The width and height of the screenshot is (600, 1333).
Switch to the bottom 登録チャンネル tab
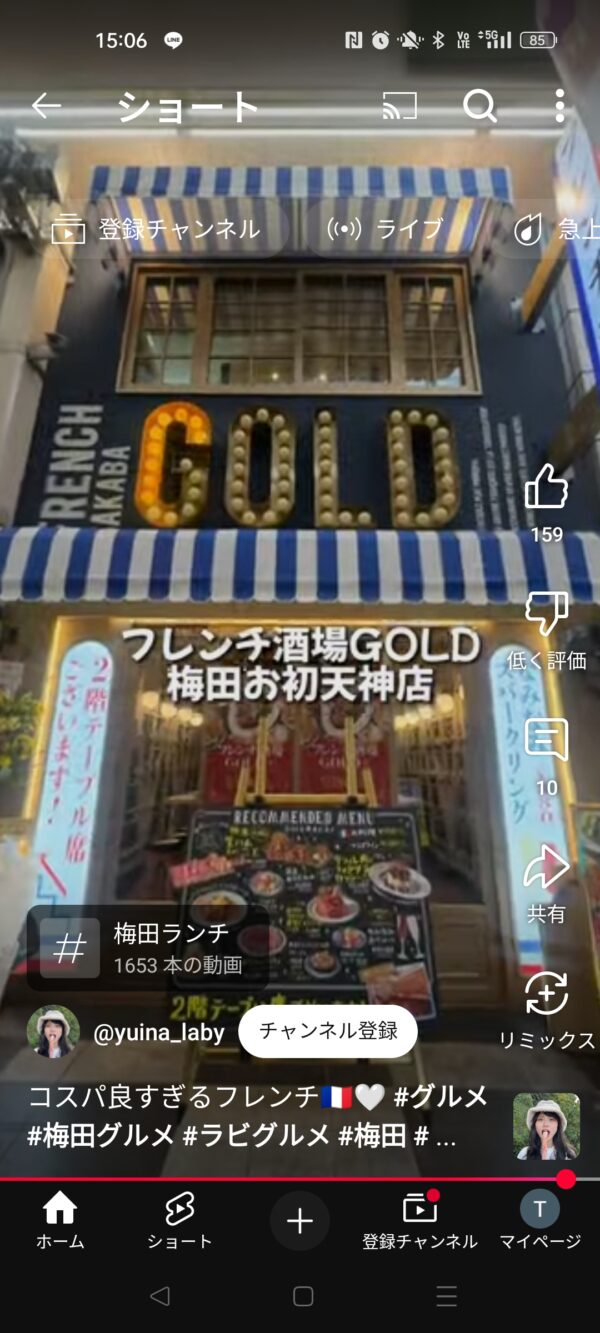point(420,1221)
